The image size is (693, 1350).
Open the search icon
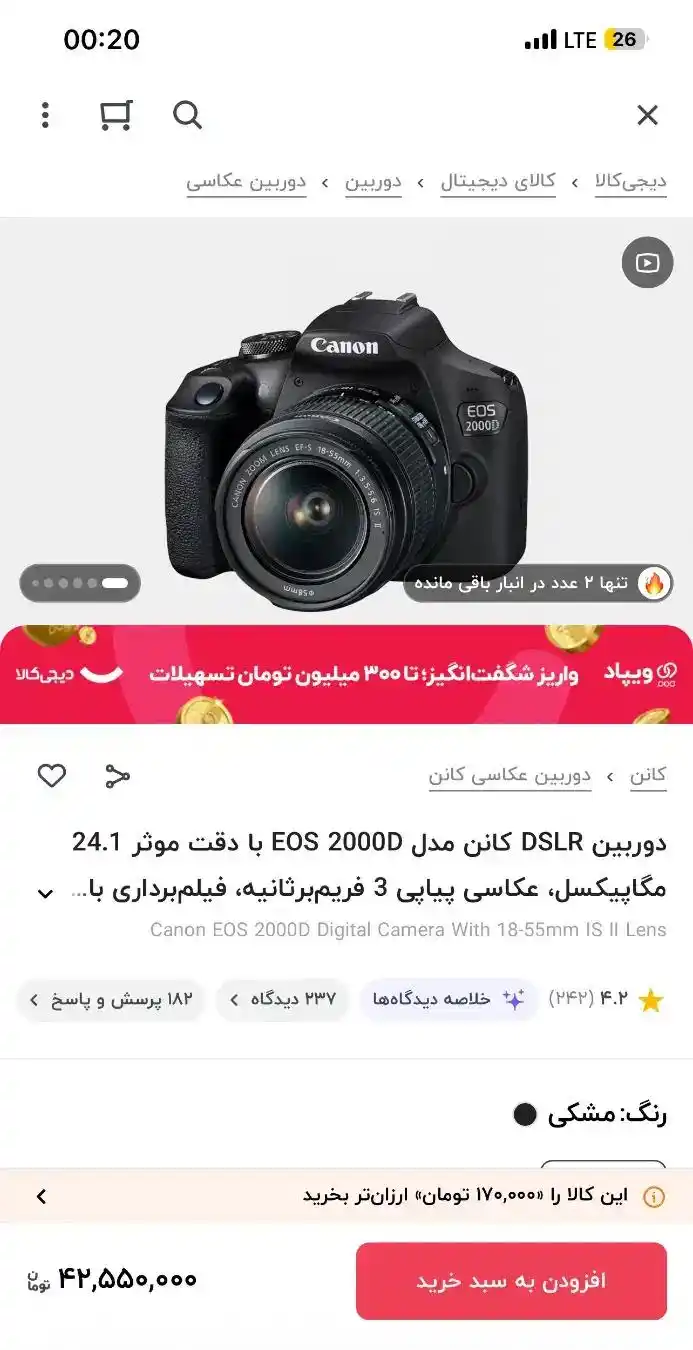point(187,115)
